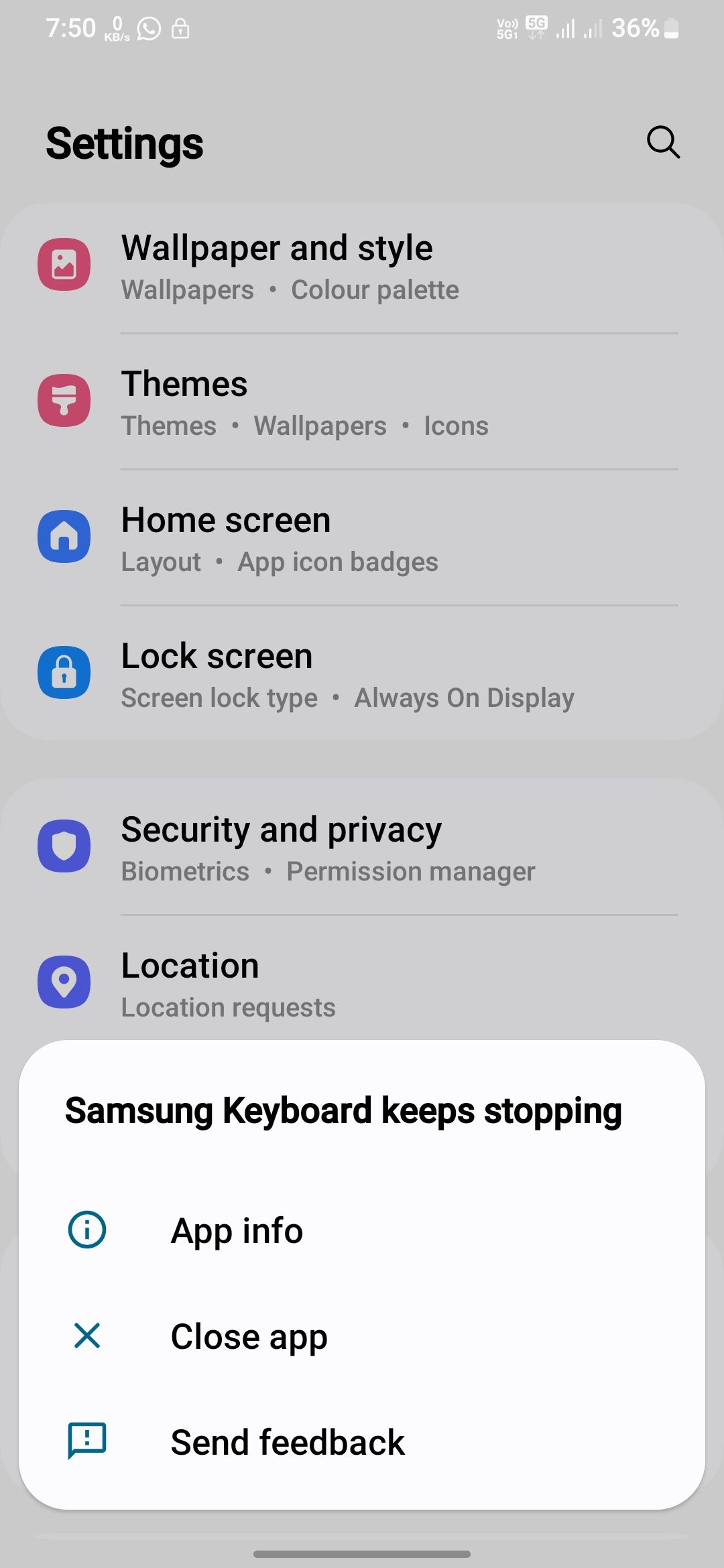Image resolution: width=724 pixels, height=1568 pixels.
Task: Select the Security and privacy shield icon
Action: pyautogui.click(x=64, y=846)
